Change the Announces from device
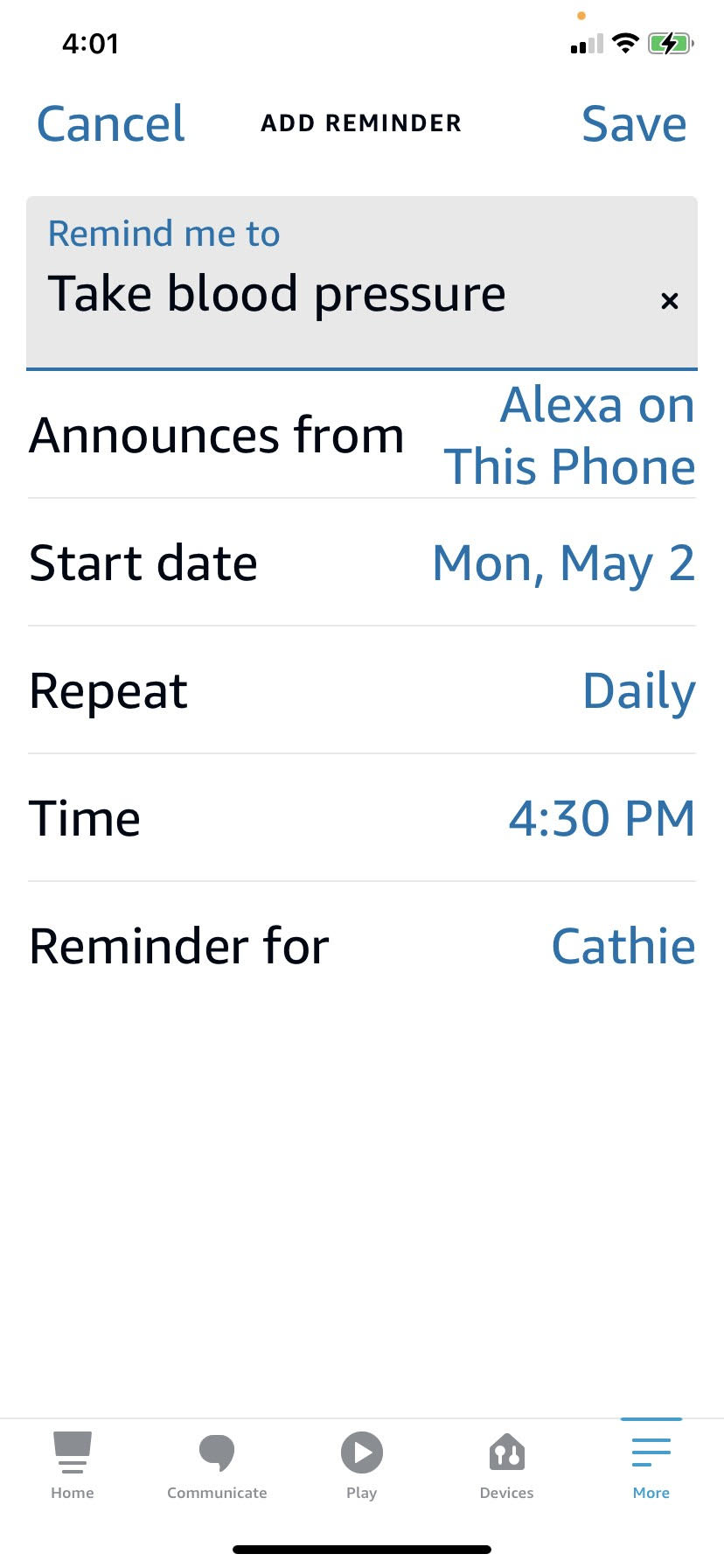724x1568 pixels. [x=362, y=435]
